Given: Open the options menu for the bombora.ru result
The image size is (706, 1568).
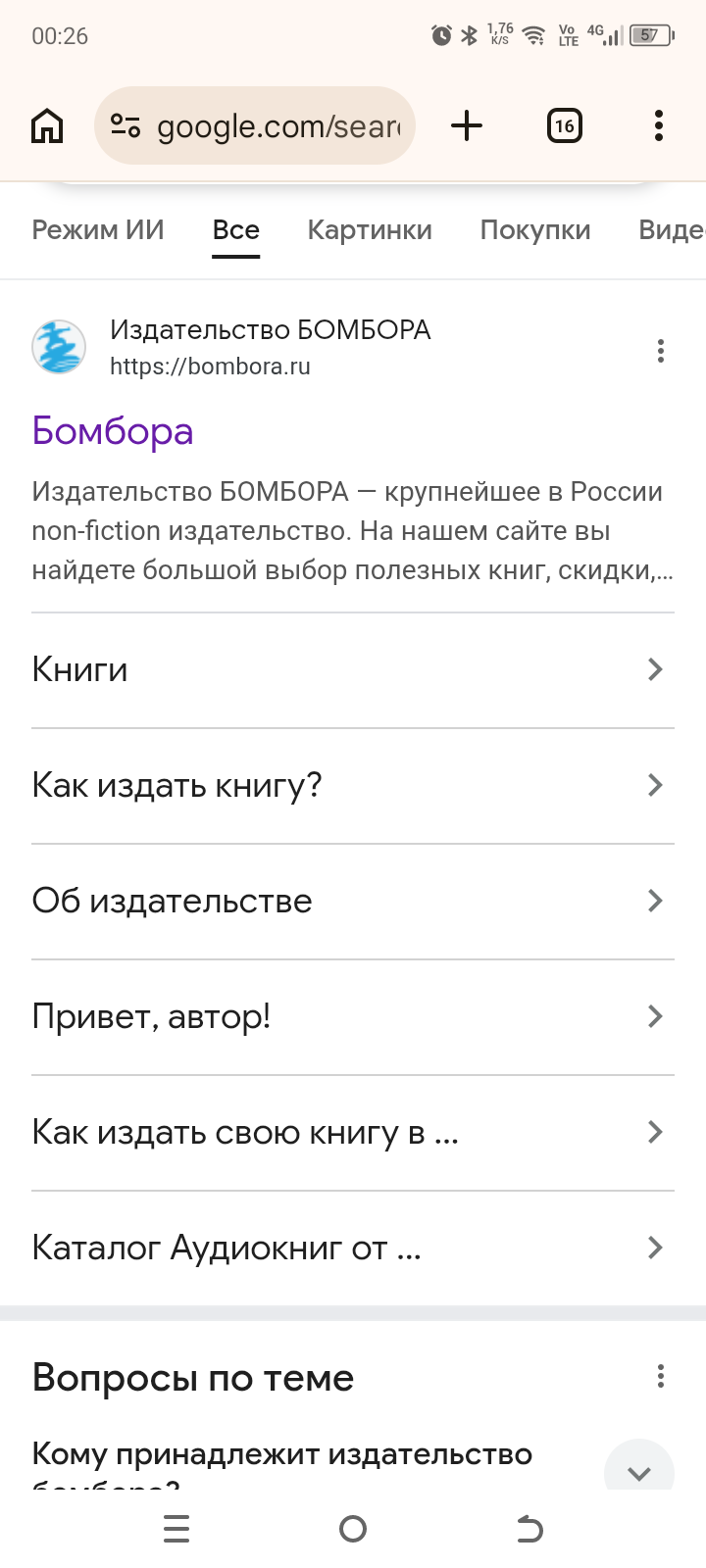Looking at the screenshot, I should pyautogui.click(x=660, y=351).
